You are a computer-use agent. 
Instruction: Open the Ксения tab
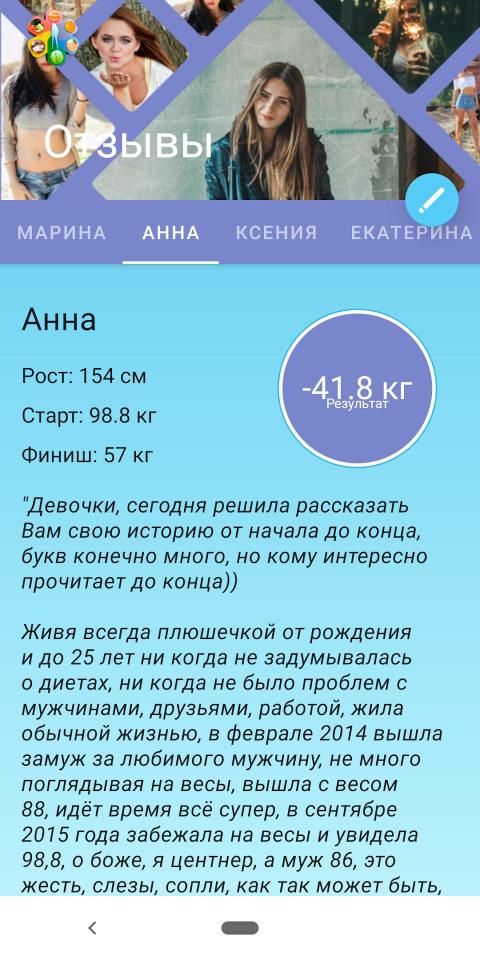tap(276, 233)
